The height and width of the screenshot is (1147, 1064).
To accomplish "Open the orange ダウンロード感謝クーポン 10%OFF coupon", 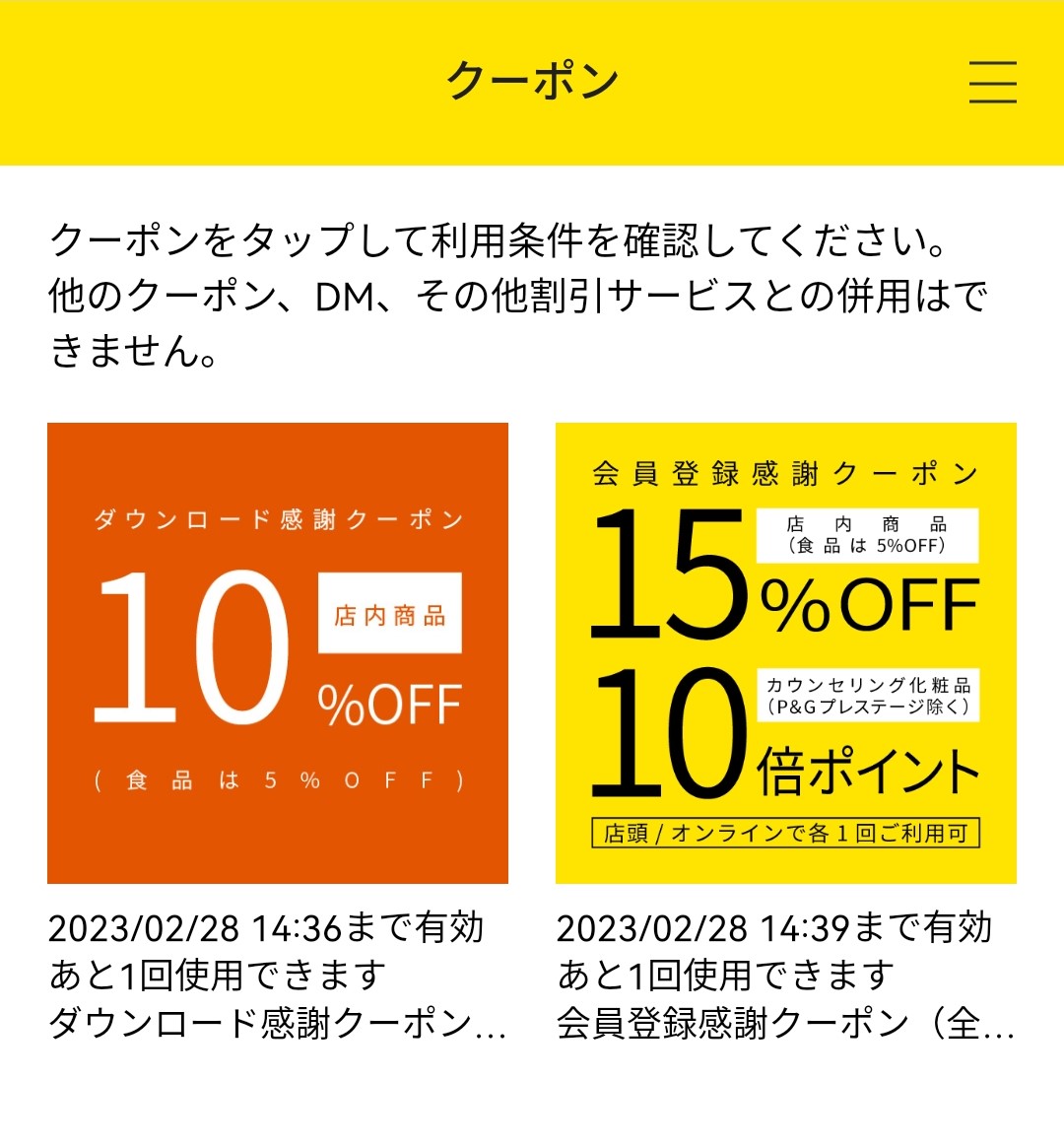I will (278, 652).
